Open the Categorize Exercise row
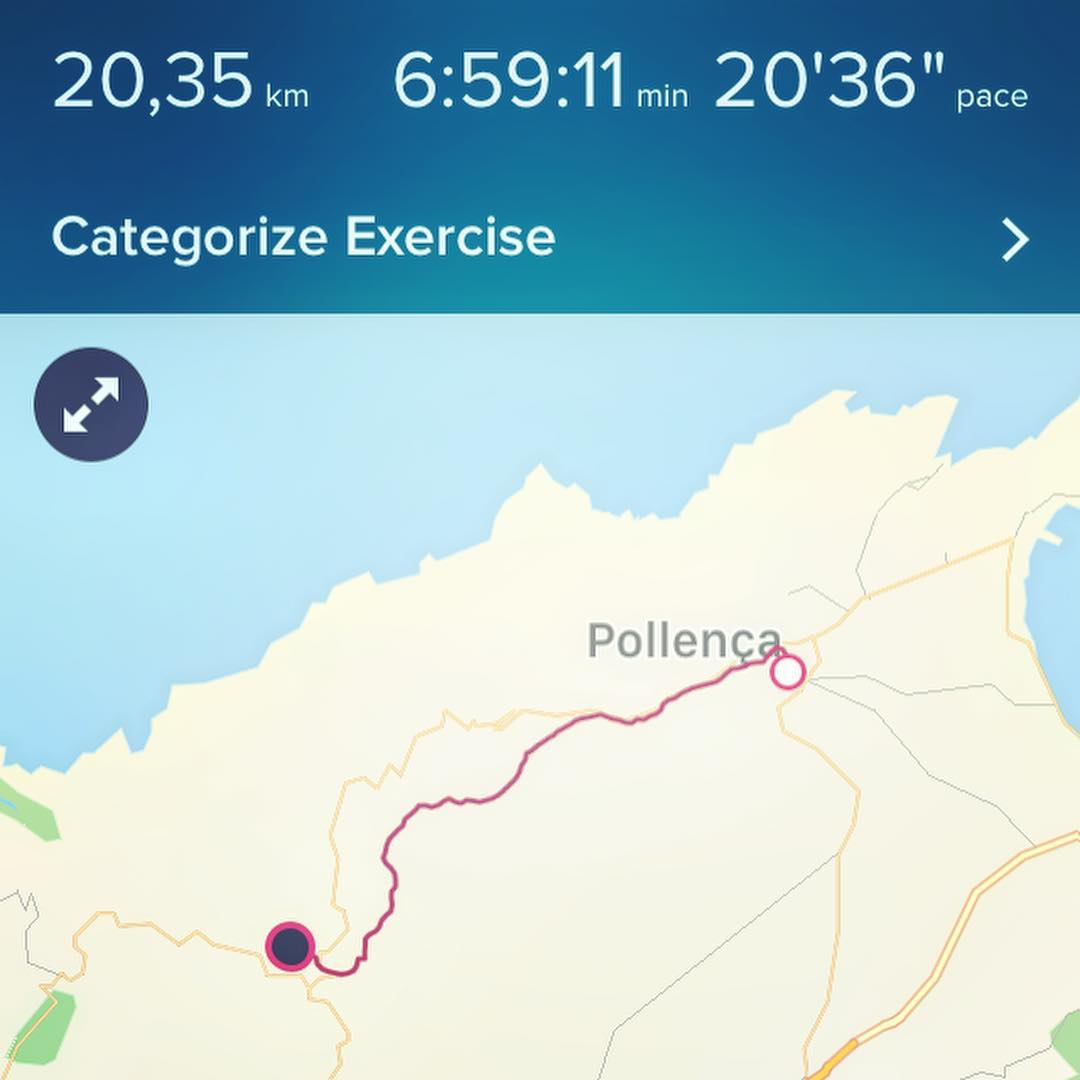 (x=540, y=239)
